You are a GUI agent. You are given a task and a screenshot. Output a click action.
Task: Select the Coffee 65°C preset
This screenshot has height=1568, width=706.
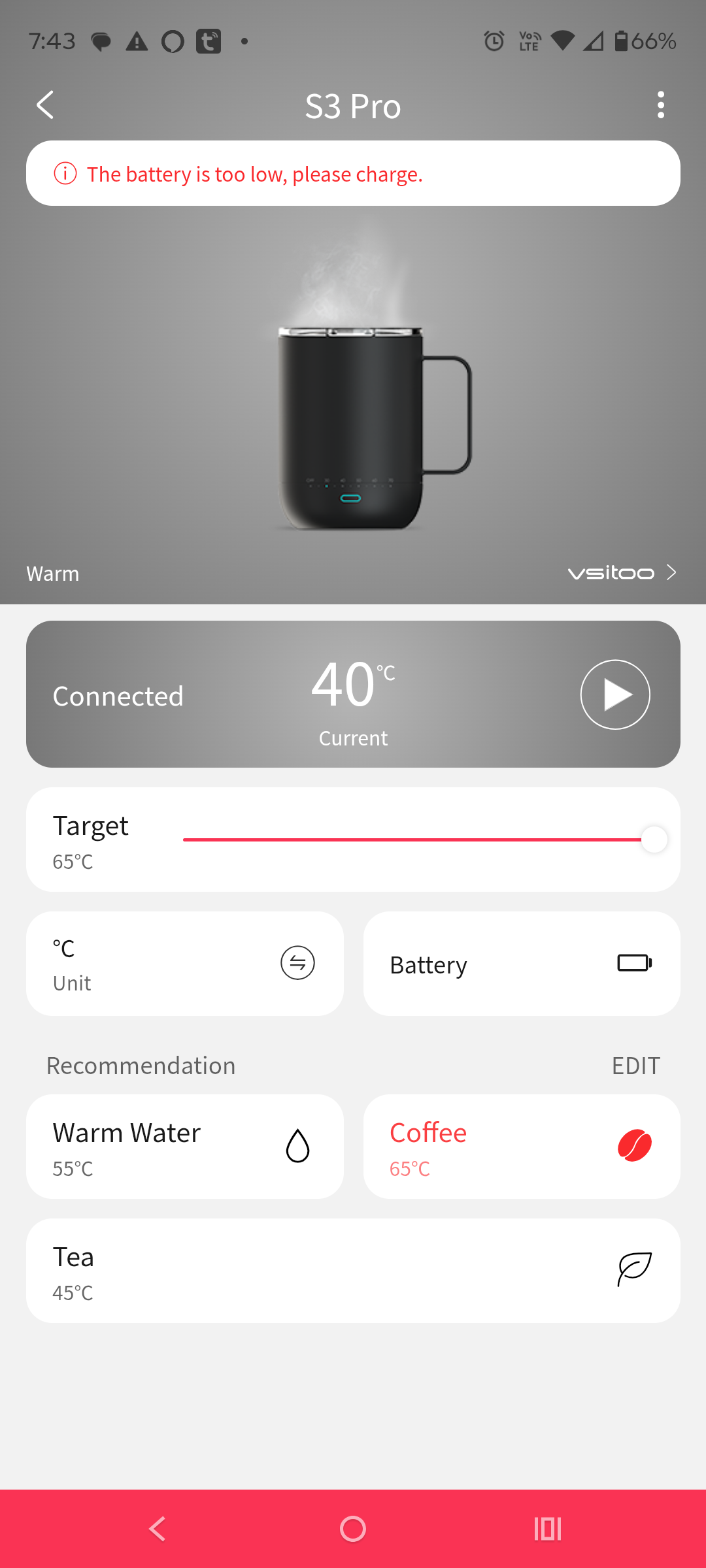522,1147
